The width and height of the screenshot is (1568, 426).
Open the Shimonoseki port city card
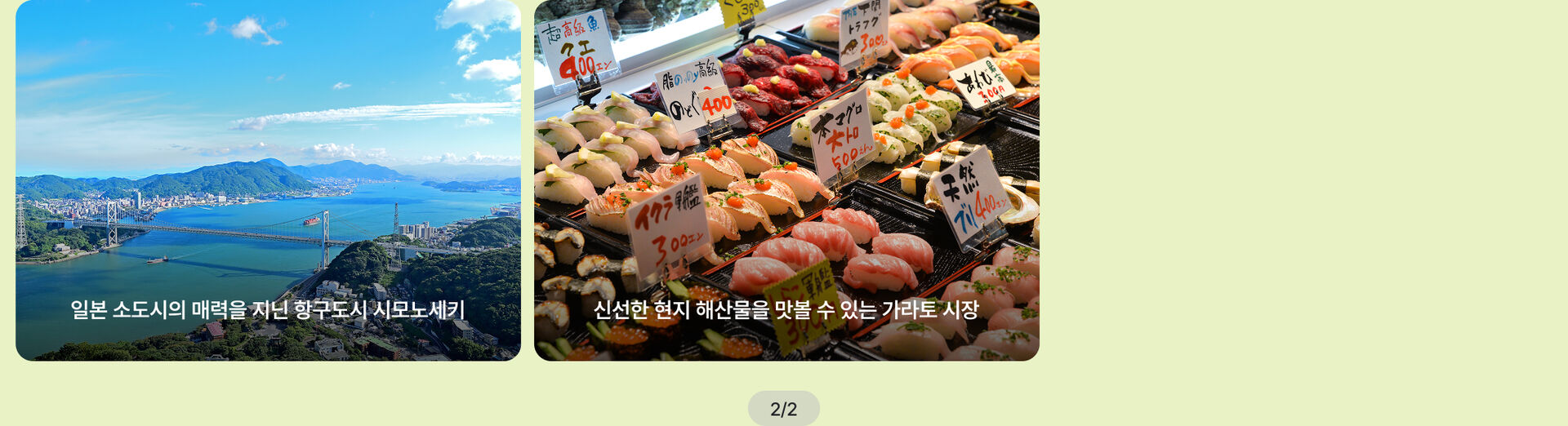pyautogui.click(x=268, y=180)
